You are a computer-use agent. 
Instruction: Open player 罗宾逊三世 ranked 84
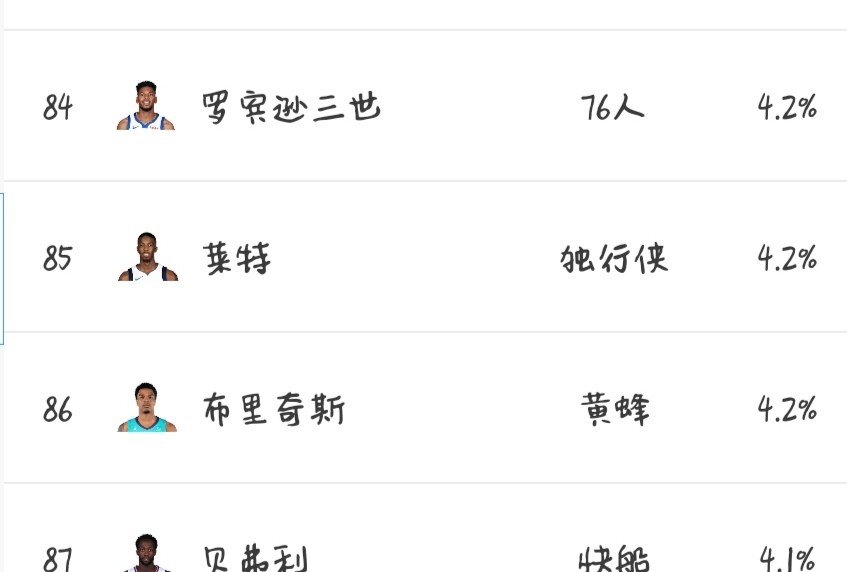pyautogui.click(x=291, y=107)
